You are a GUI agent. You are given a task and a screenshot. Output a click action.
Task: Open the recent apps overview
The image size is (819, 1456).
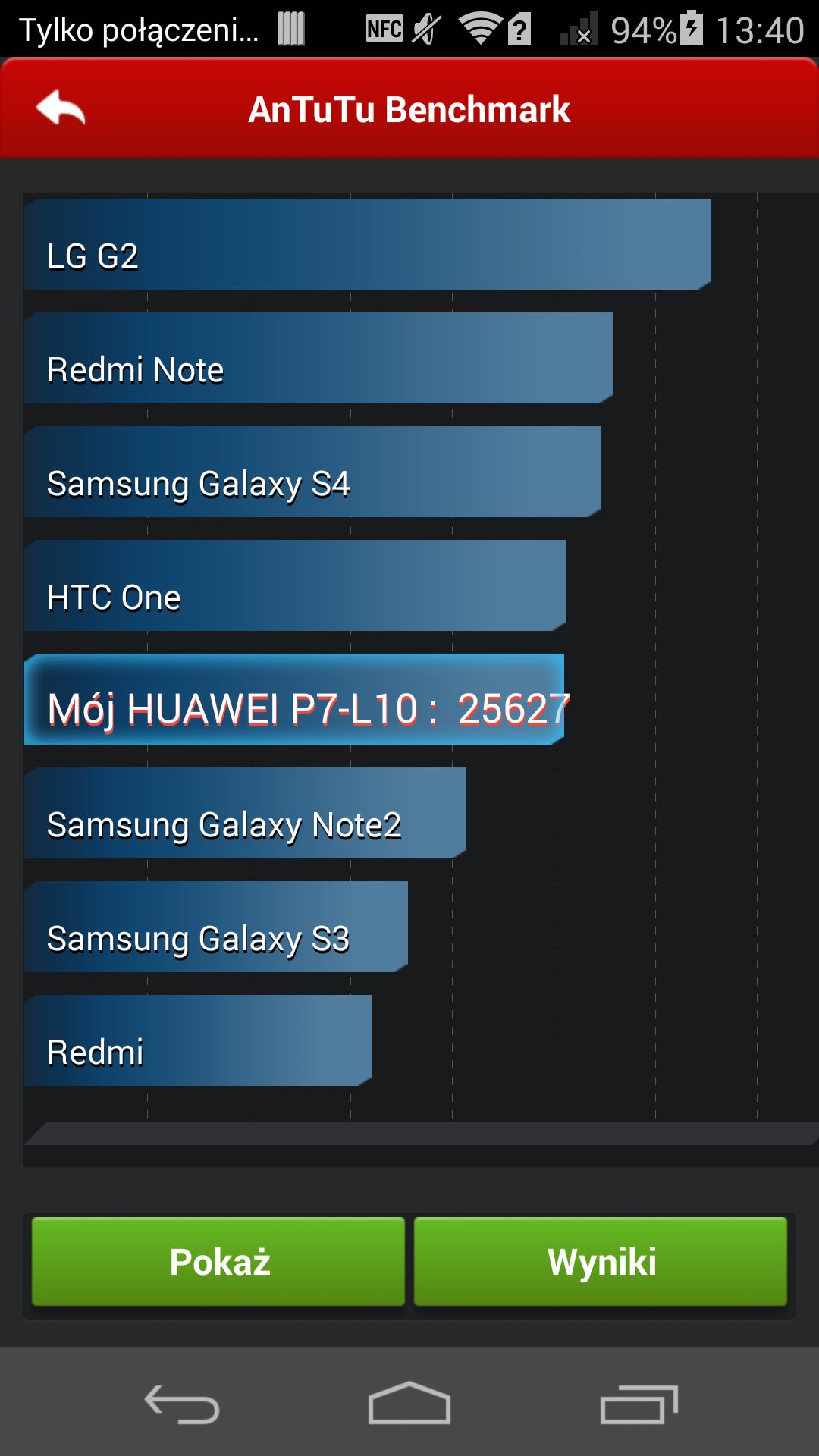[639, 1404]
